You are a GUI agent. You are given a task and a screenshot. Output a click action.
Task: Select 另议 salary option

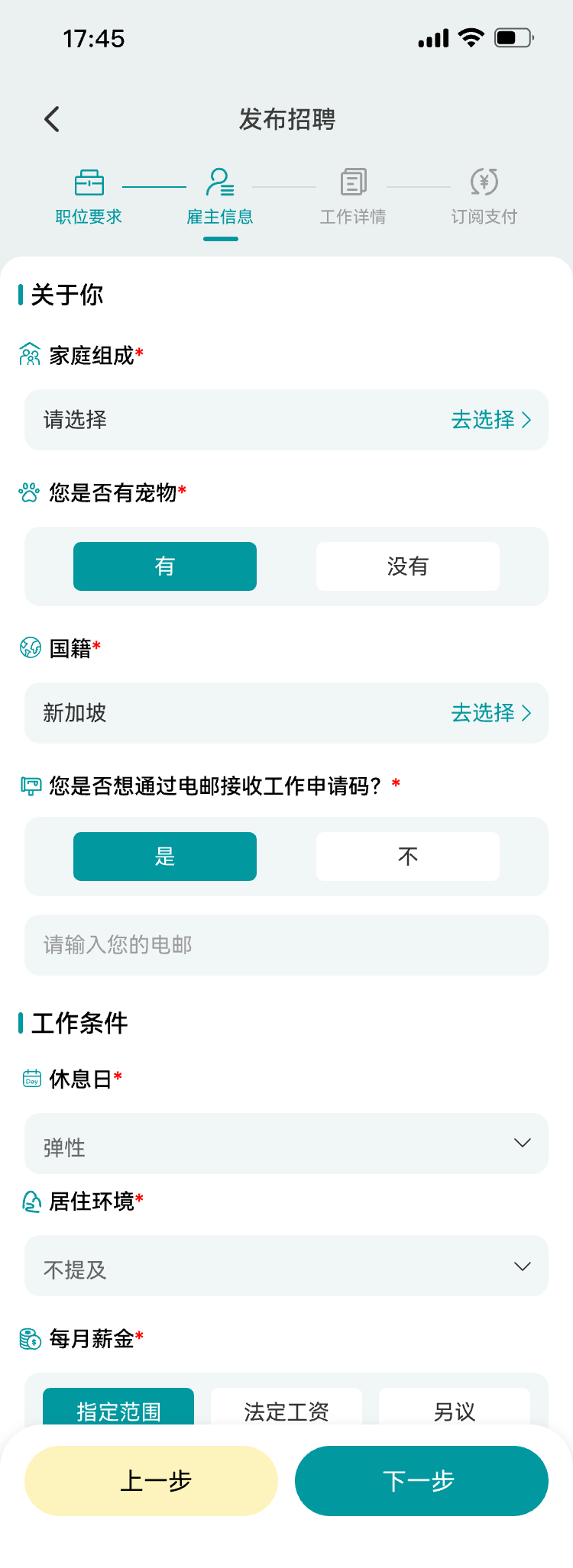[x=455, y=1409]
